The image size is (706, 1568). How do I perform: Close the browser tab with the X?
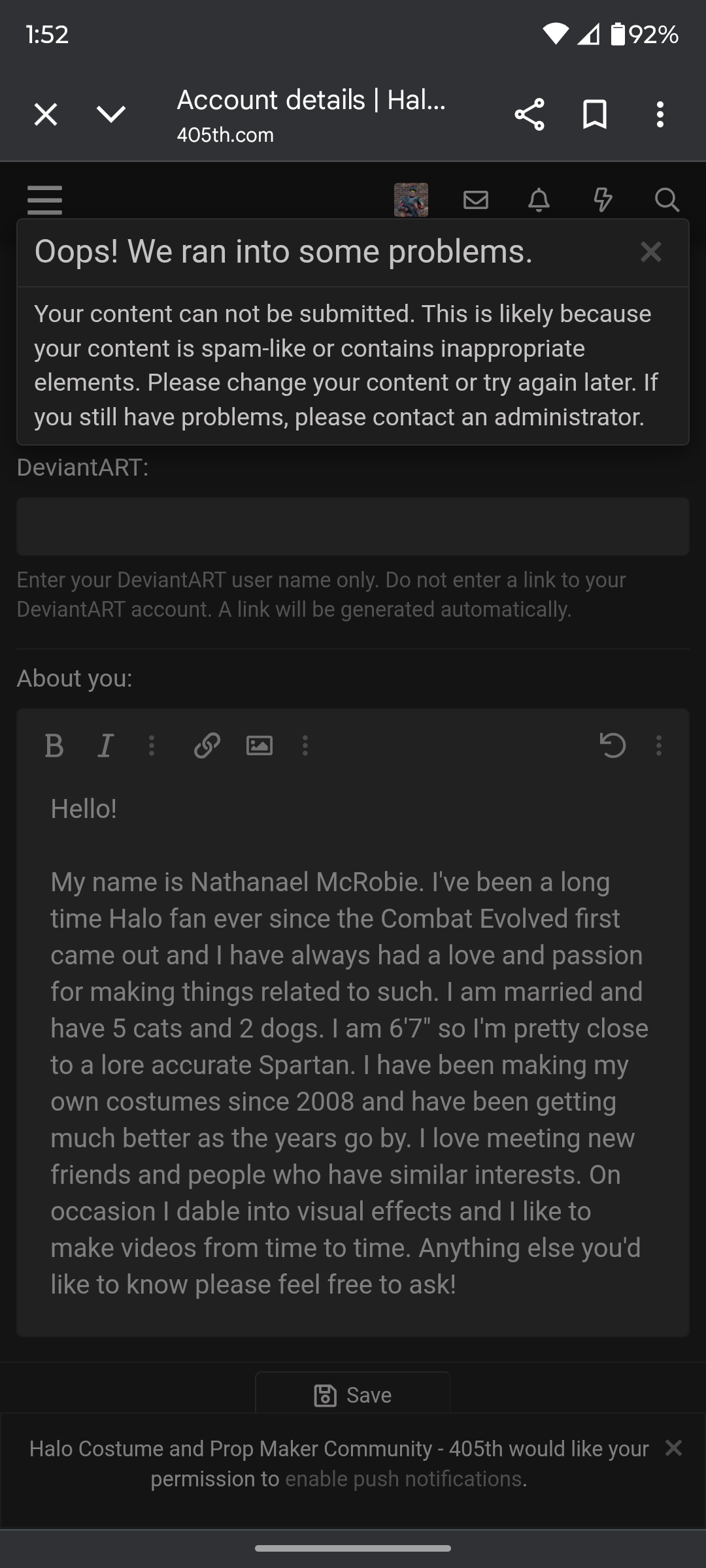point(46,114)
